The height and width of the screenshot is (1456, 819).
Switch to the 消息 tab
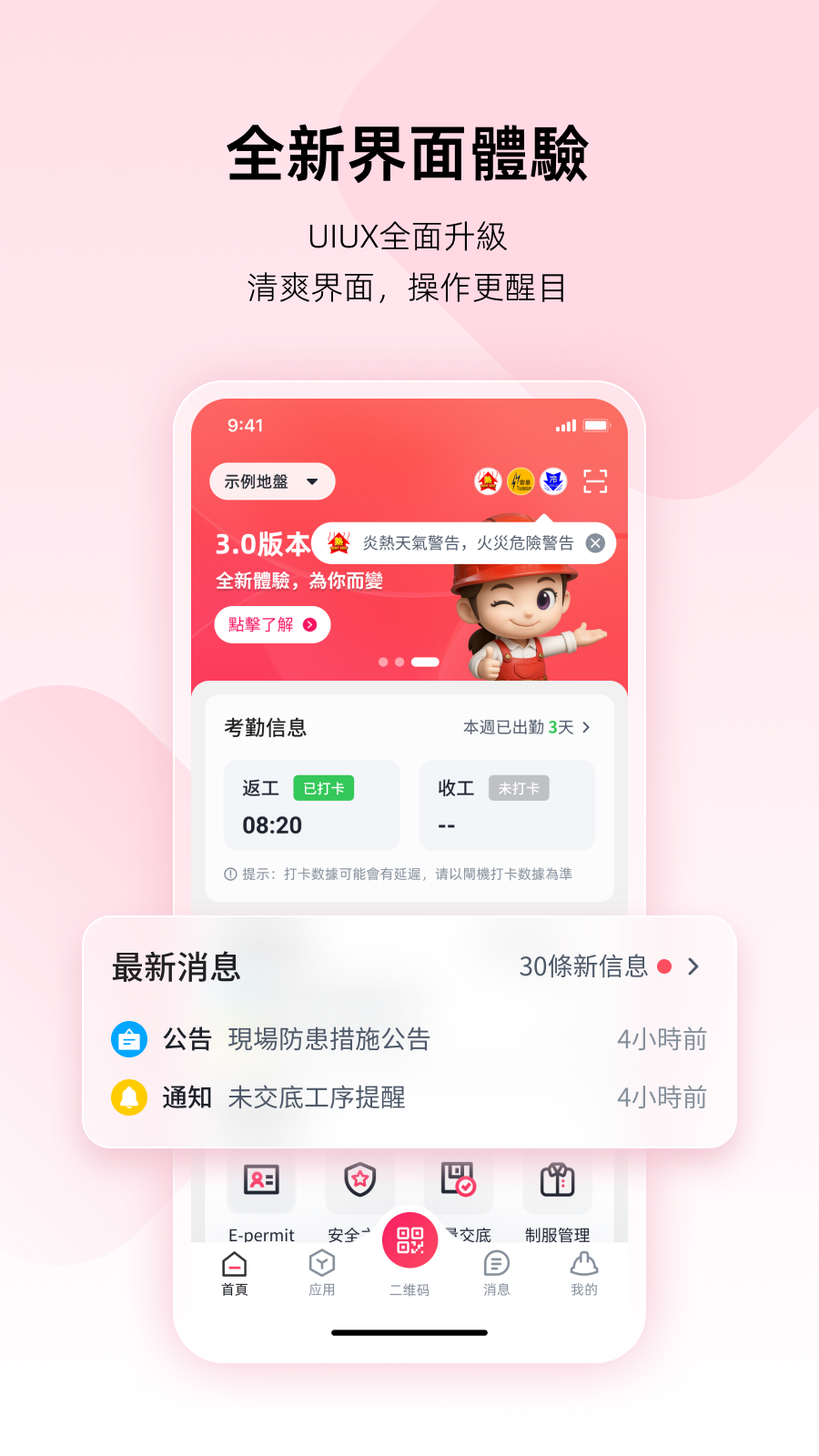(x=496, y=1272)
